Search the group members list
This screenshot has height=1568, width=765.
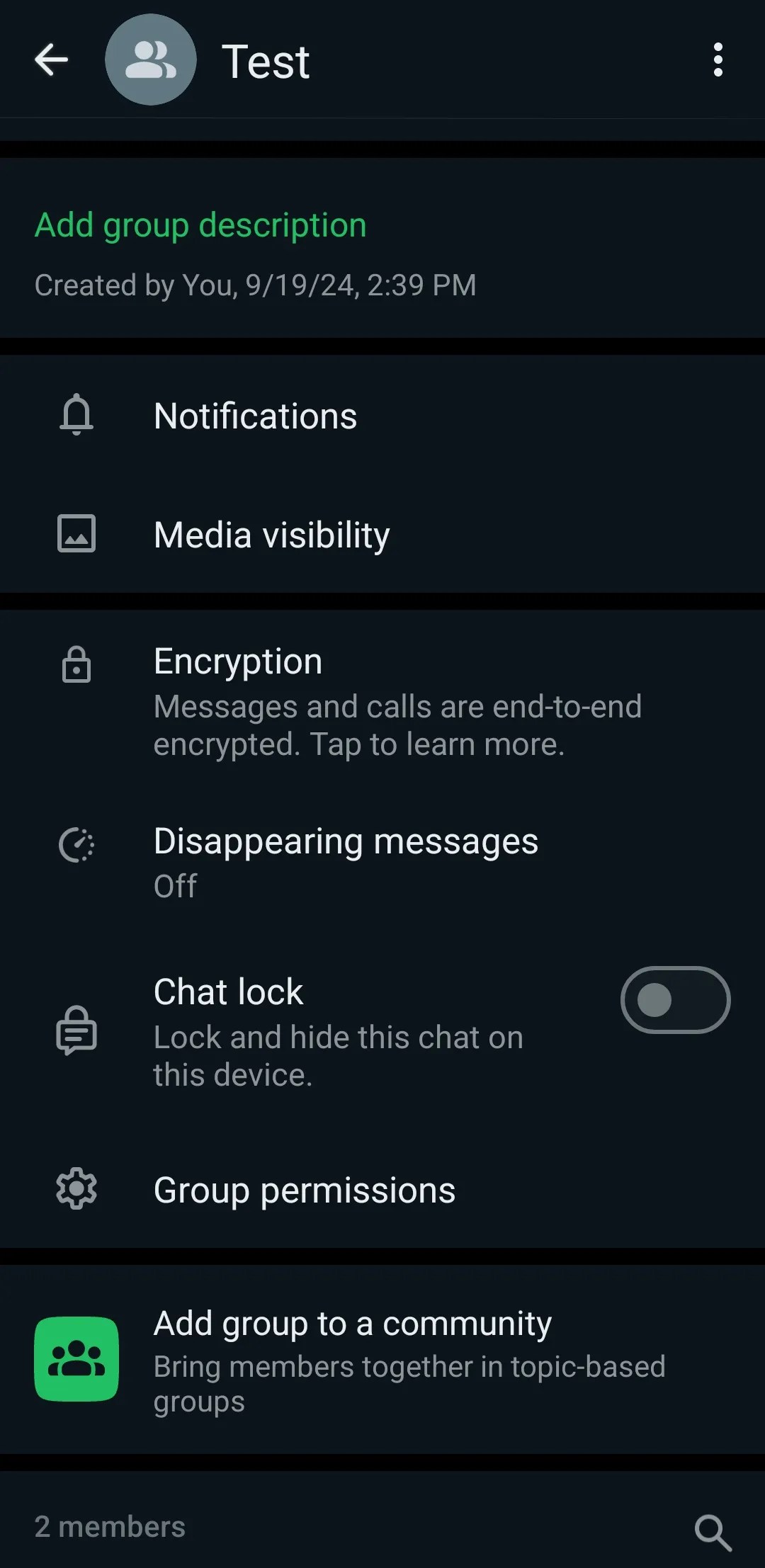pyautogui.click(x=713, y=1533)
